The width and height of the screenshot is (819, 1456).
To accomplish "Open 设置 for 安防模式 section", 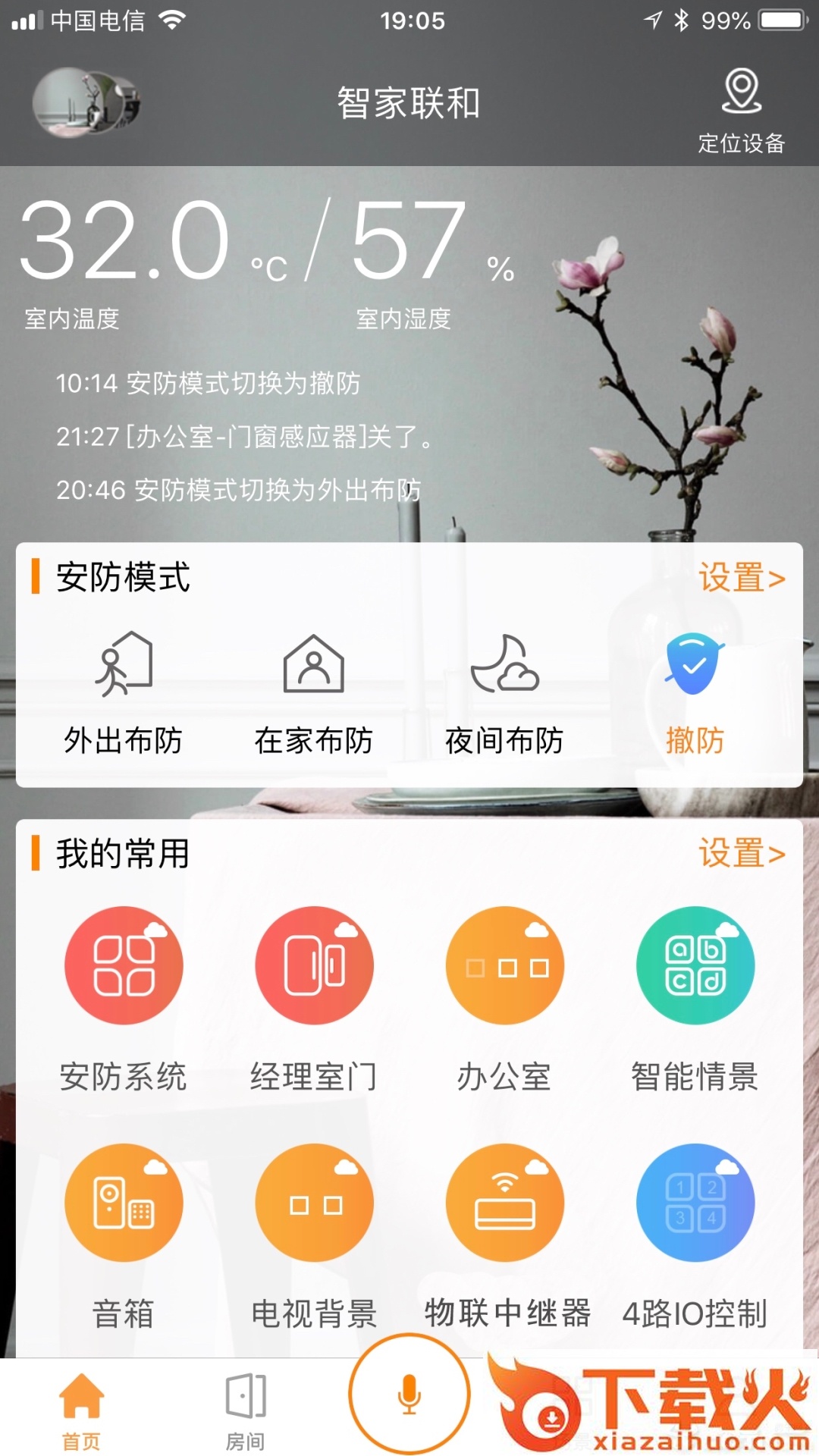I will click(739, 578).
